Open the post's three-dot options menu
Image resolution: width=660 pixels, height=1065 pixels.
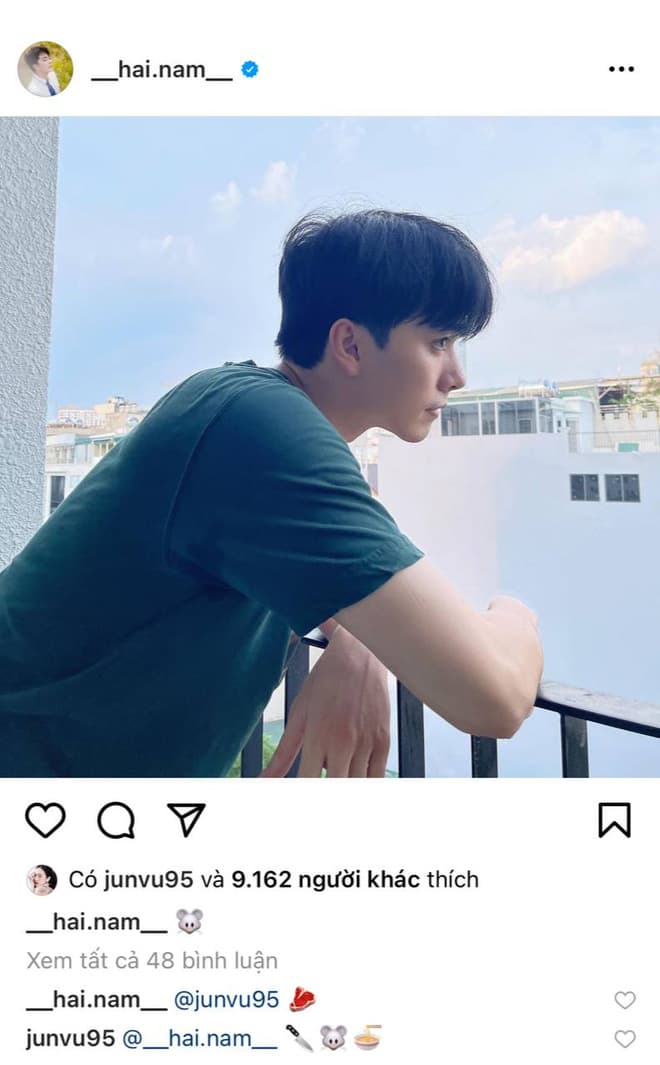pyautogui.click(x=621, y=69)
